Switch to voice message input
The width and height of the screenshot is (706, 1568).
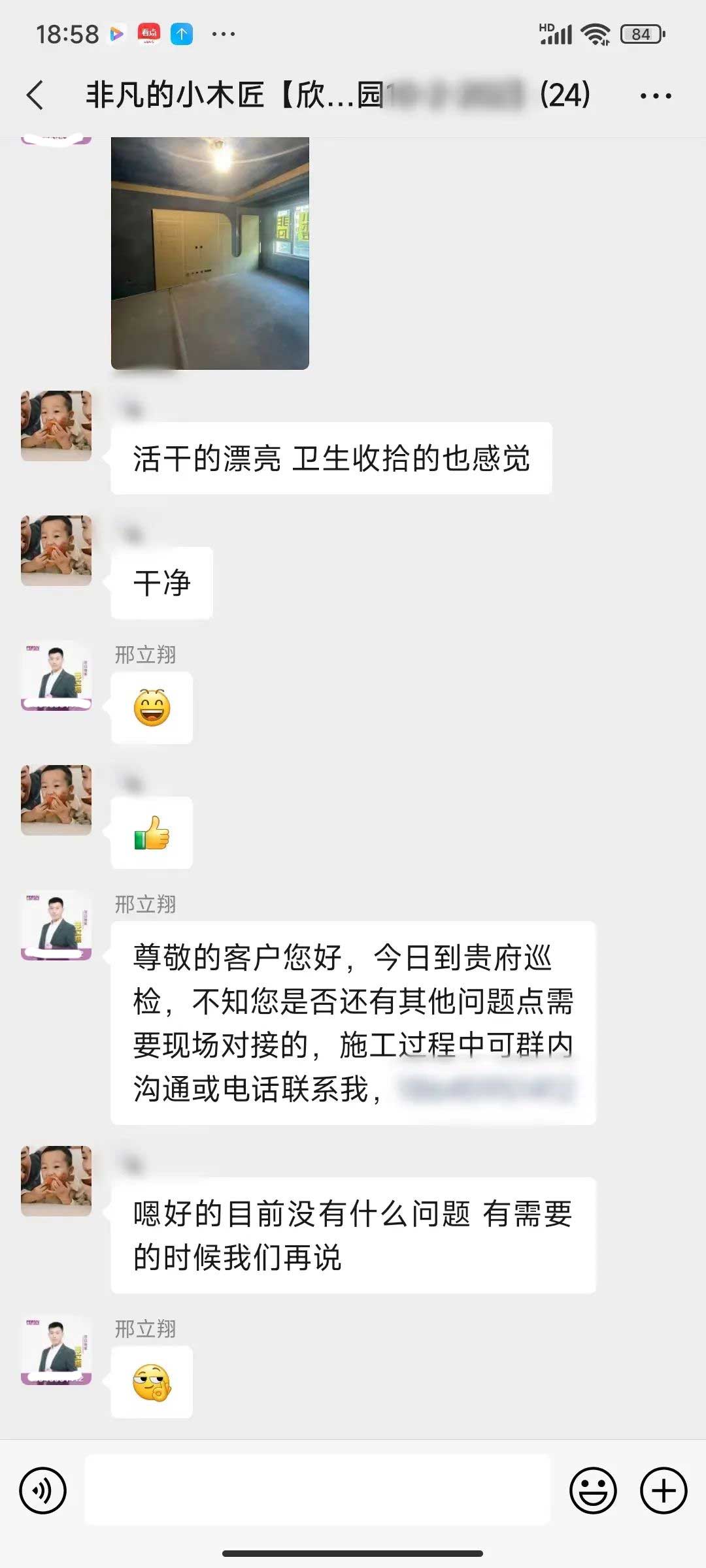click(43, 1490)
